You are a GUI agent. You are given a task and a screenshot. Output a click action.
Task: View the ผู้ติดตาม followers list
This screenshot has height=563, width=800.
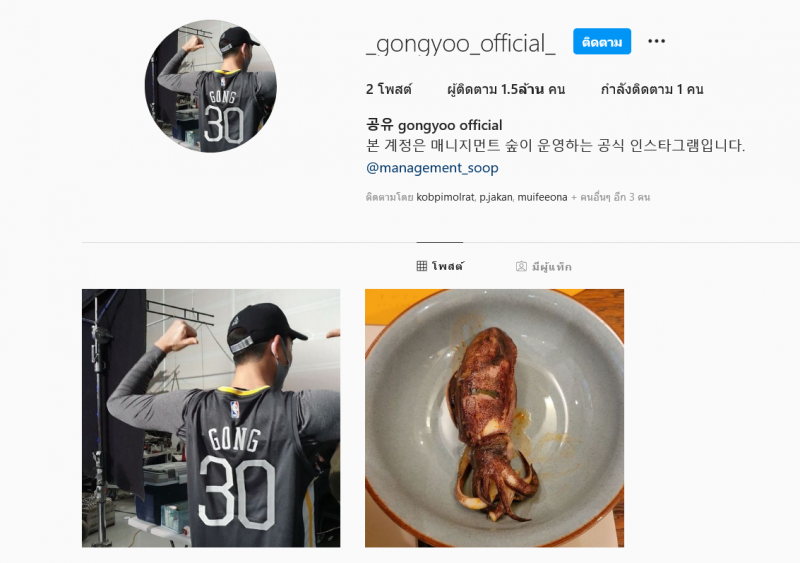click(505, 89)
